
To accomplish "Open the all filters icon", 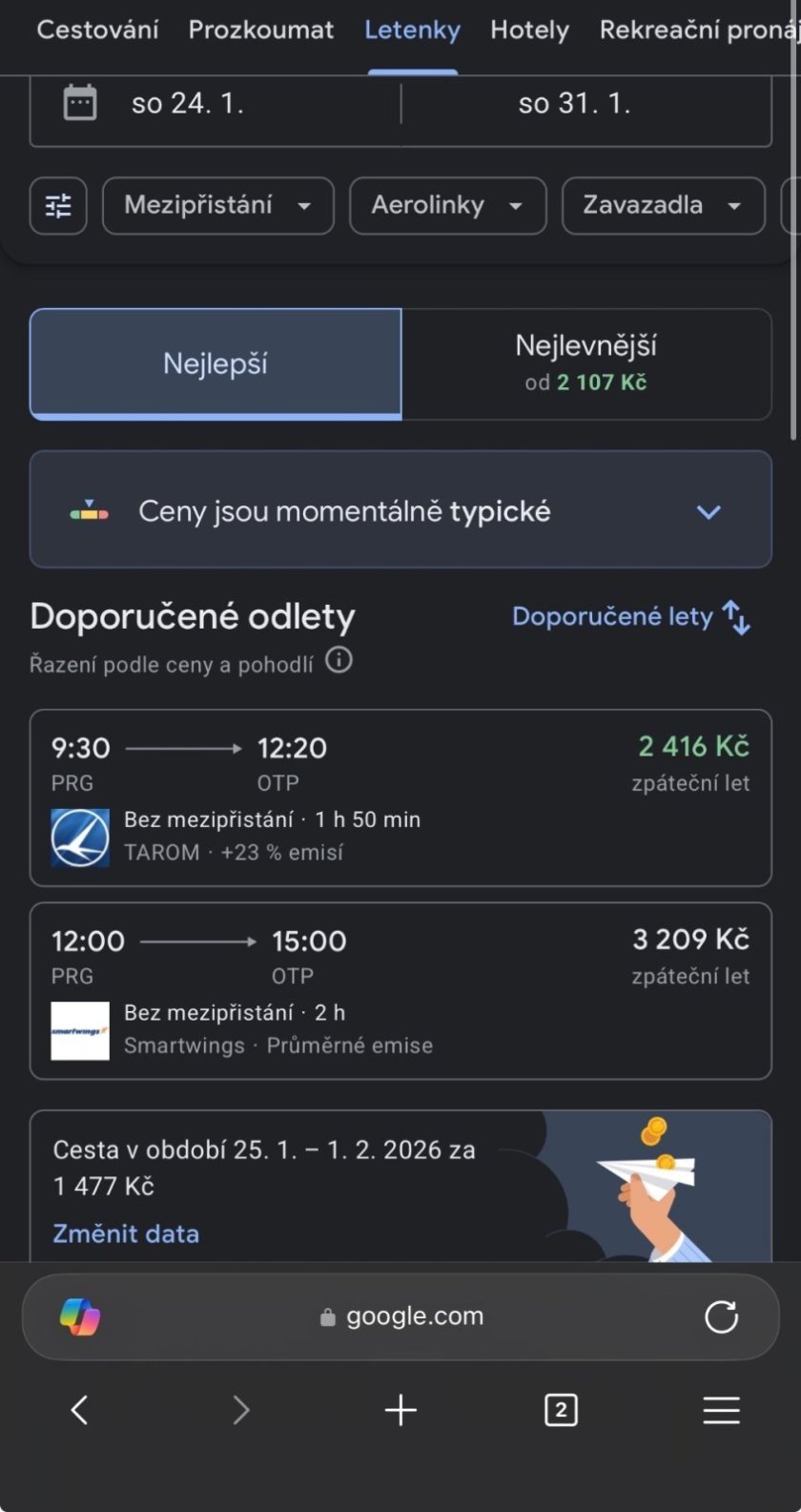I will pos(58,205).
